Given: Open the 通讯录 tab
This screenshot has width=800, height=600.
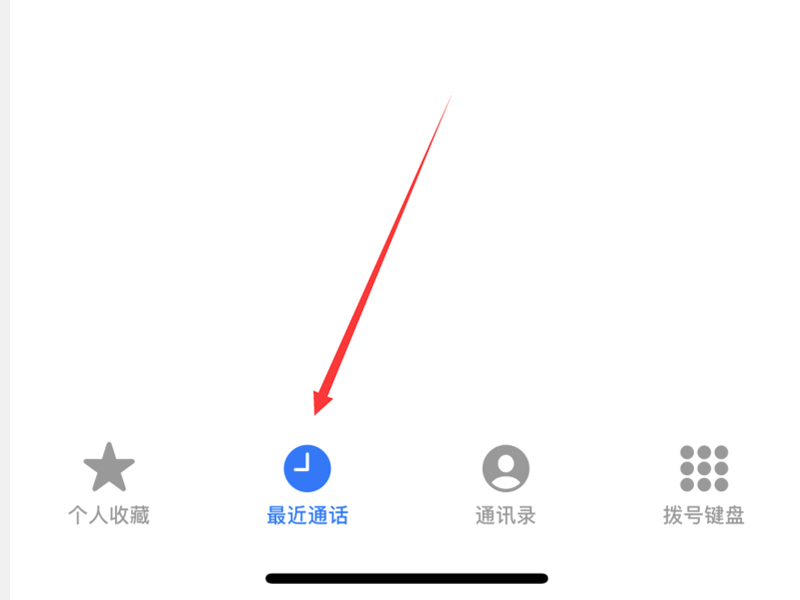Looking at the screenshot, I should (505, 484).
